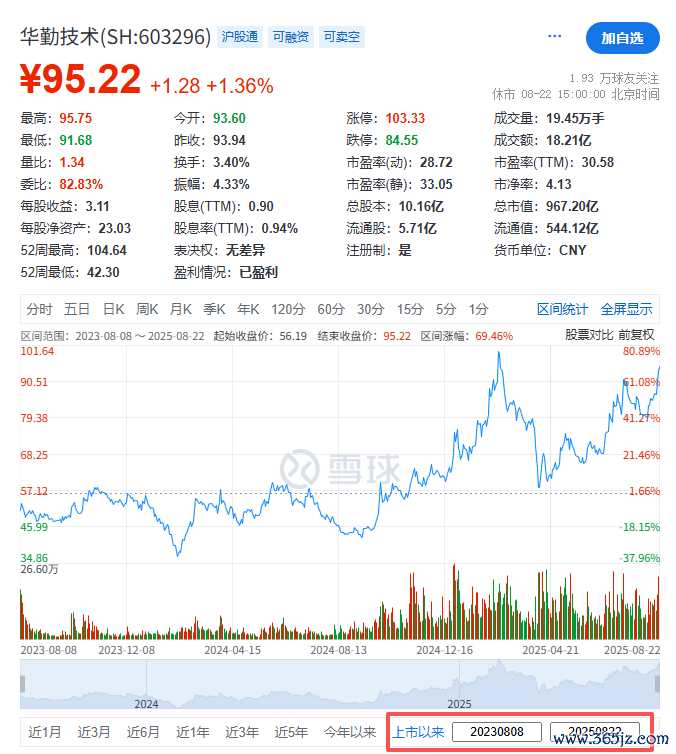Switch chart to 五日 view

77,309
